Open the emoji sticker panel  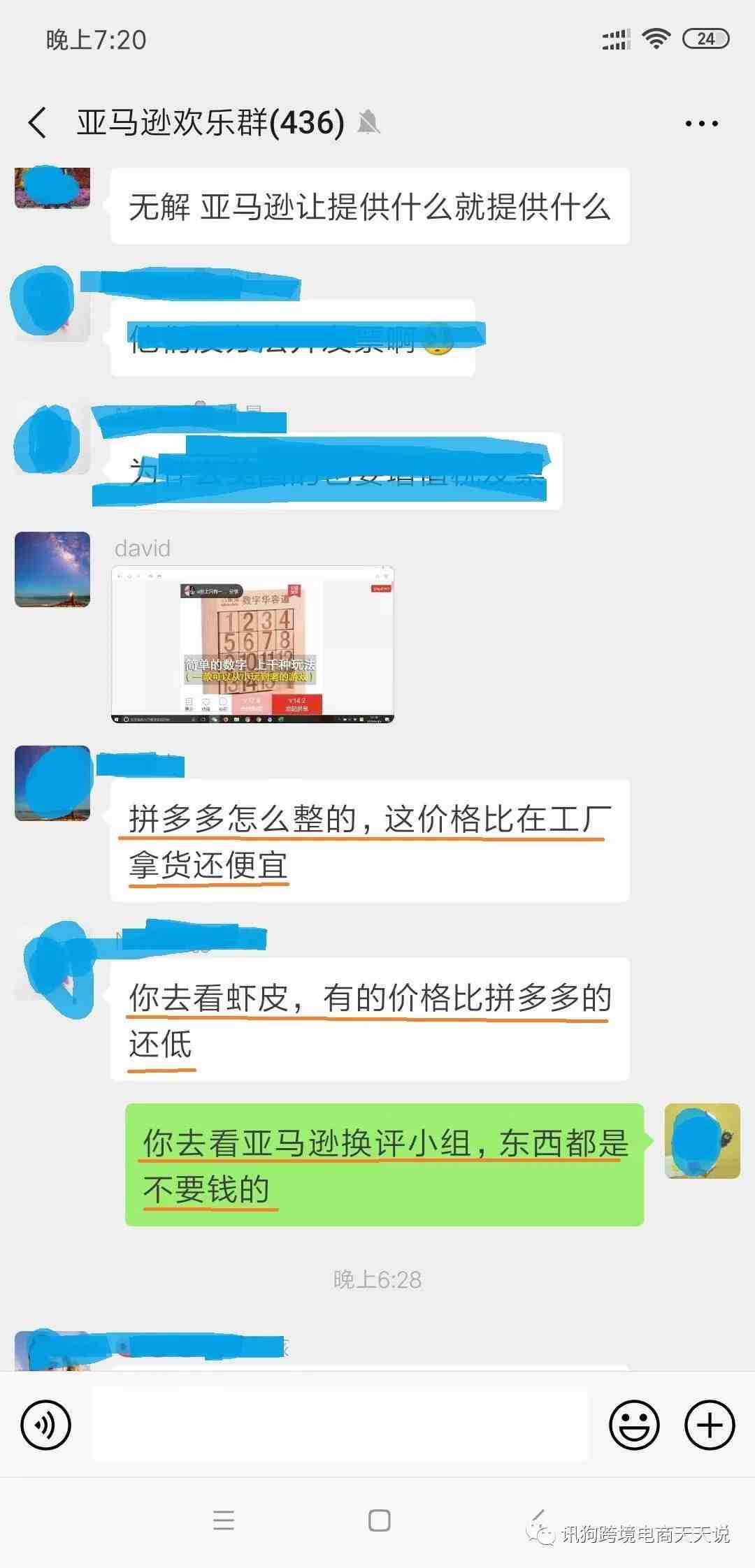click(x=634, y=1425)
